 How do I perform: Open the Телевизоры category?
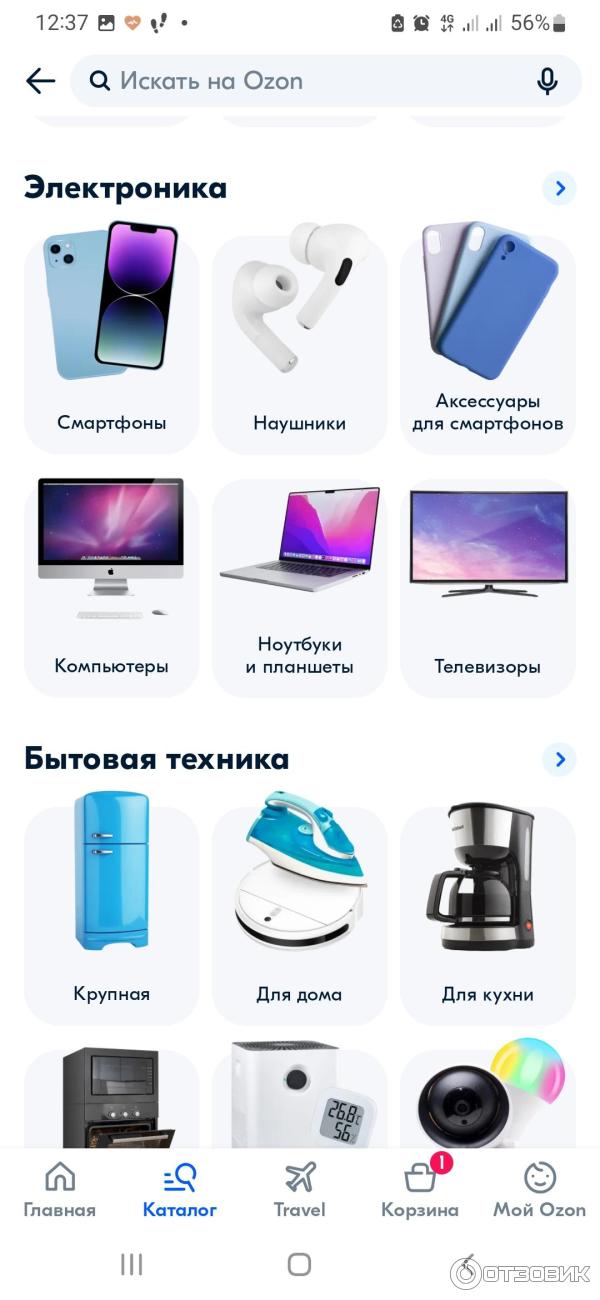[x=488, y=586]
